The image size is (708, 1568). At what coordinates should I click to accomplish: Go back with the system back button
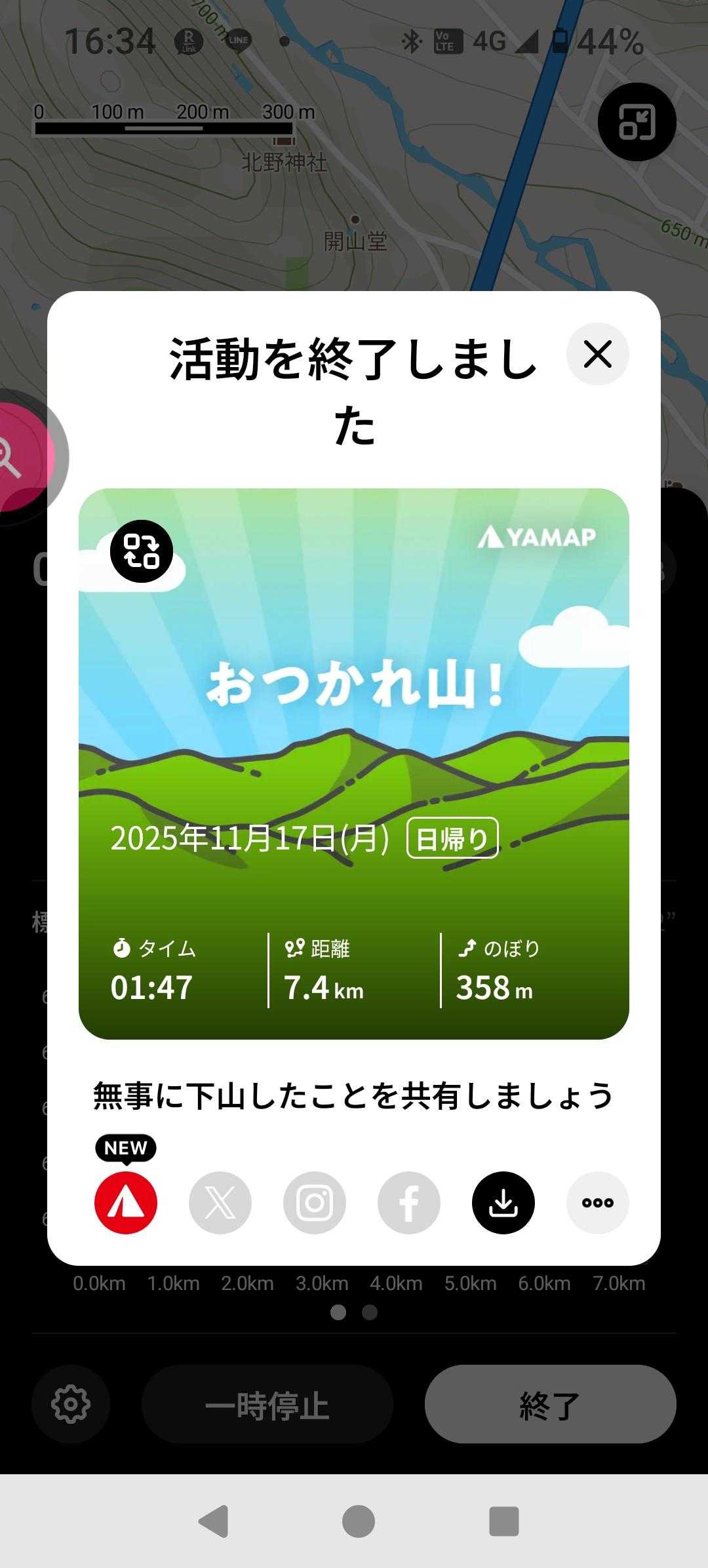click(214, 1521)
